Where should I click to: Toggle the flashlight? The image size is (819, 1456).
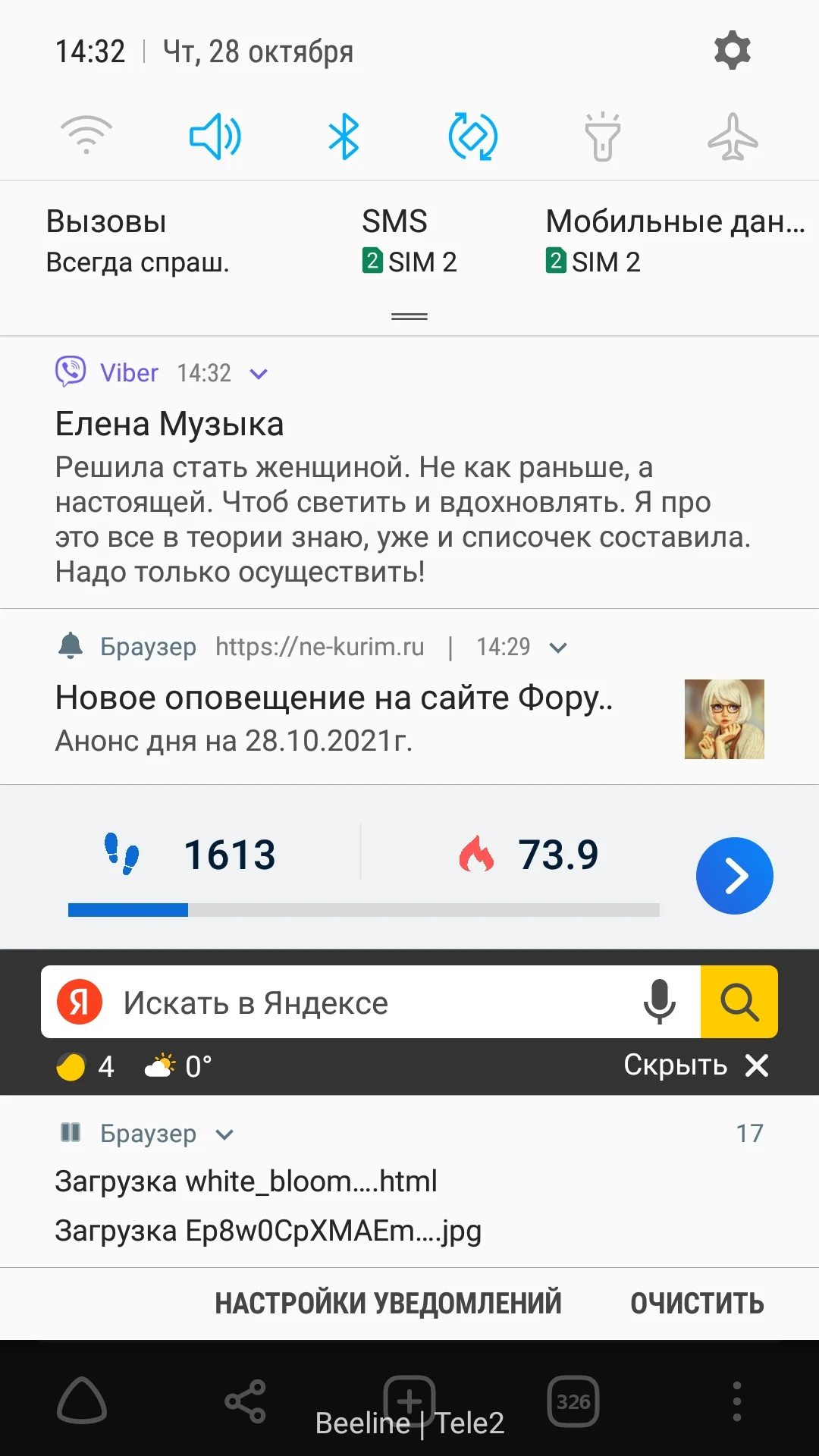(602, 136)
